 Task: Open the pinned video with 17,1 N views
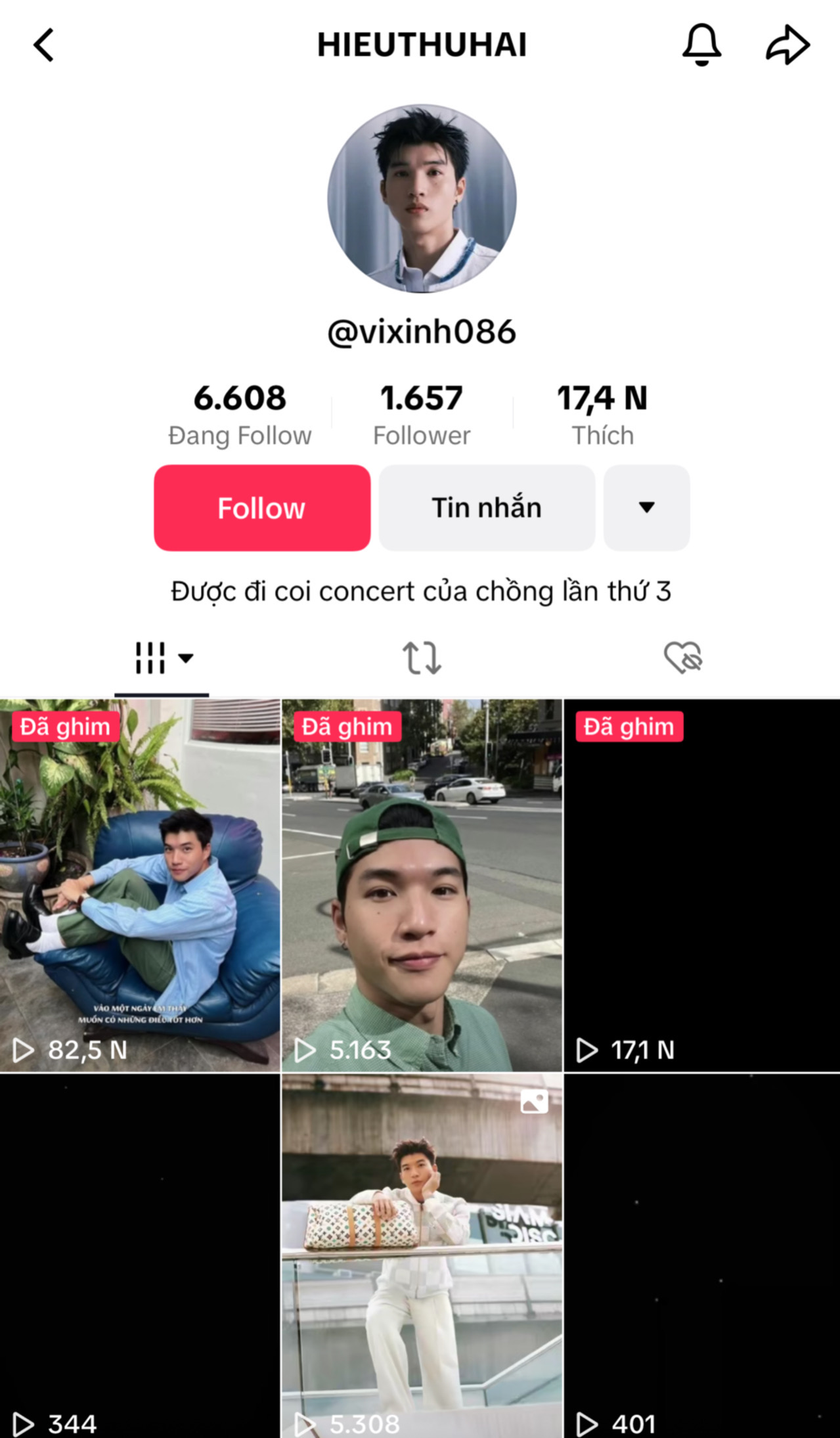coord(701,885)
